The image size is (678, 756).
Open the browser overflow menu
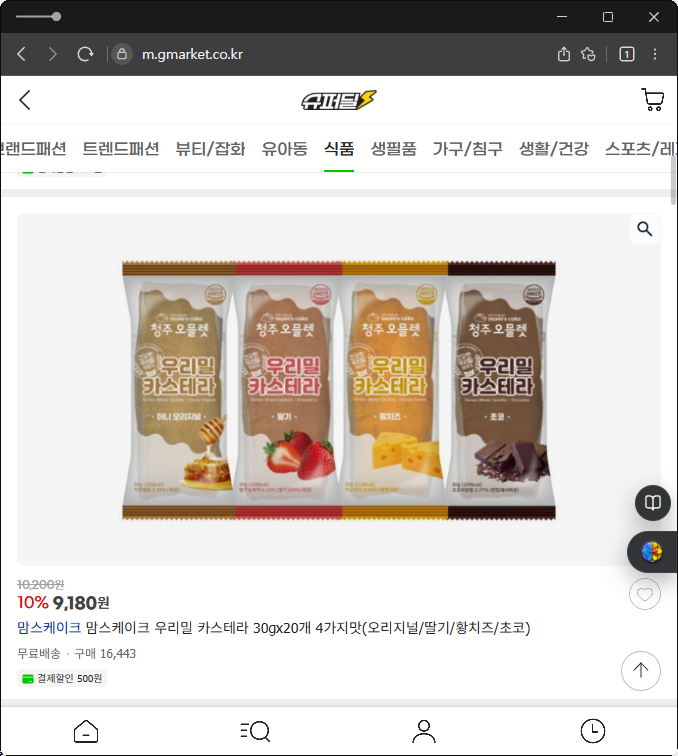(x=656, y=54)
